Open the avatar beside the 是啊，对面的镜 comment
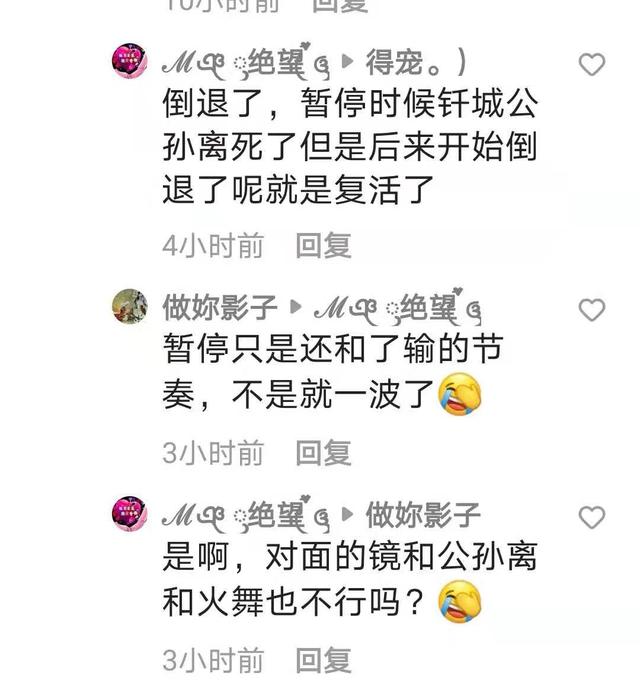The height and width of the screenshot is (680, 640). point(130,514)
